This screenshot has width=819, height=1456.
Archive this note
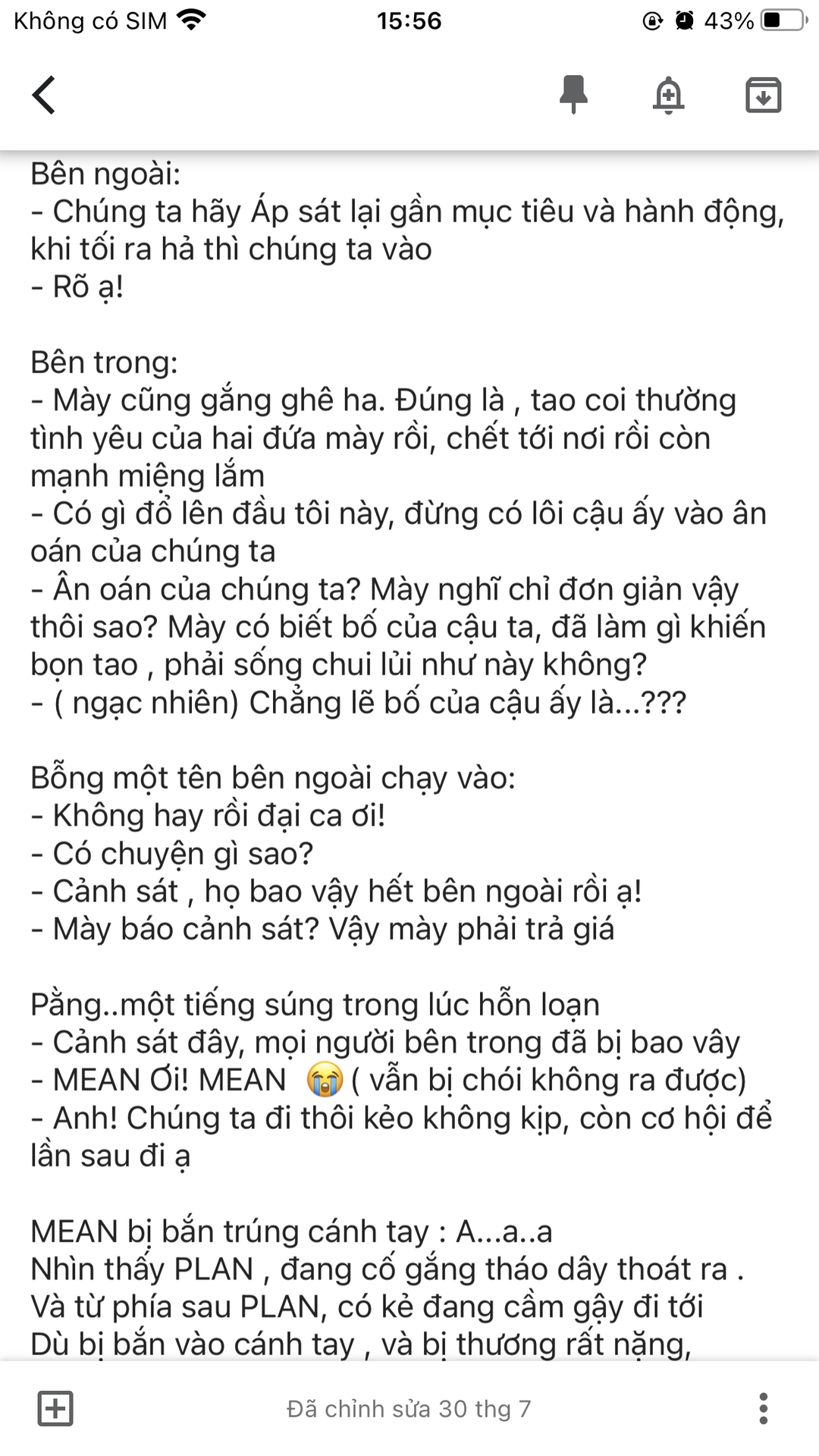pos(763,96)
